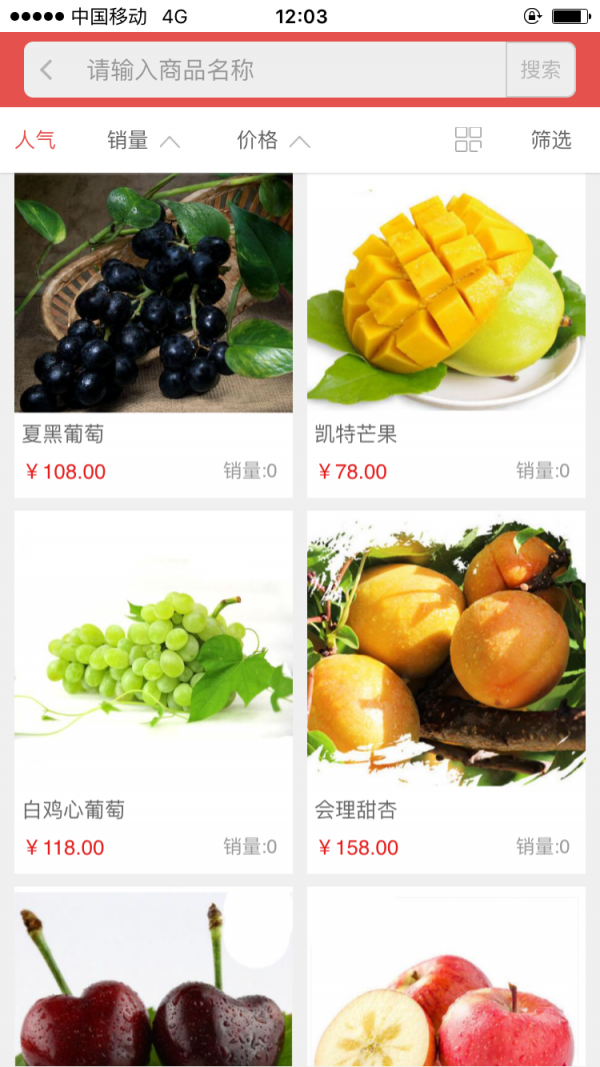Sort products by 销量

(143, 140)
